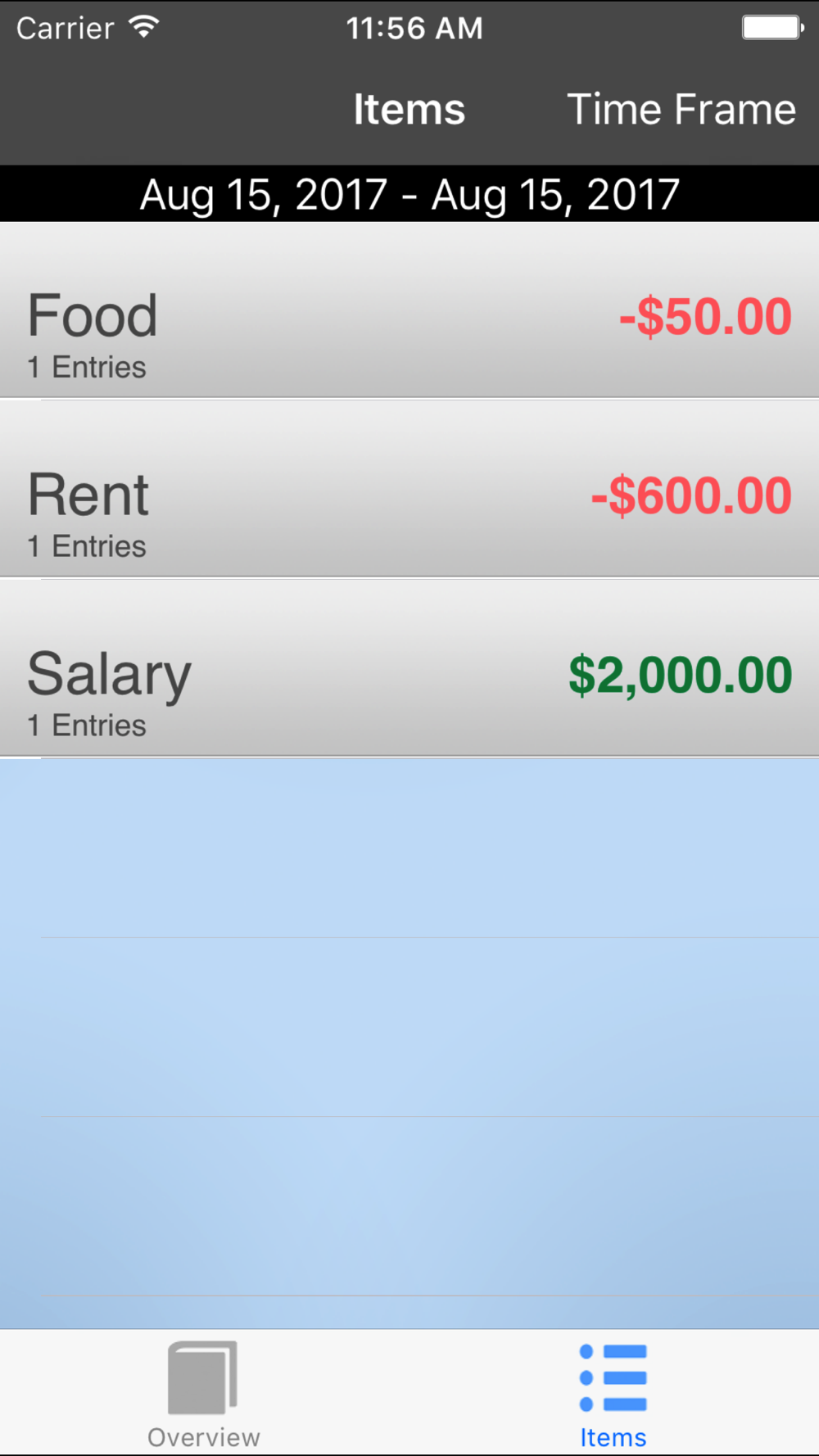
Task: Open the Food category entries
Action: pos(409,310)
